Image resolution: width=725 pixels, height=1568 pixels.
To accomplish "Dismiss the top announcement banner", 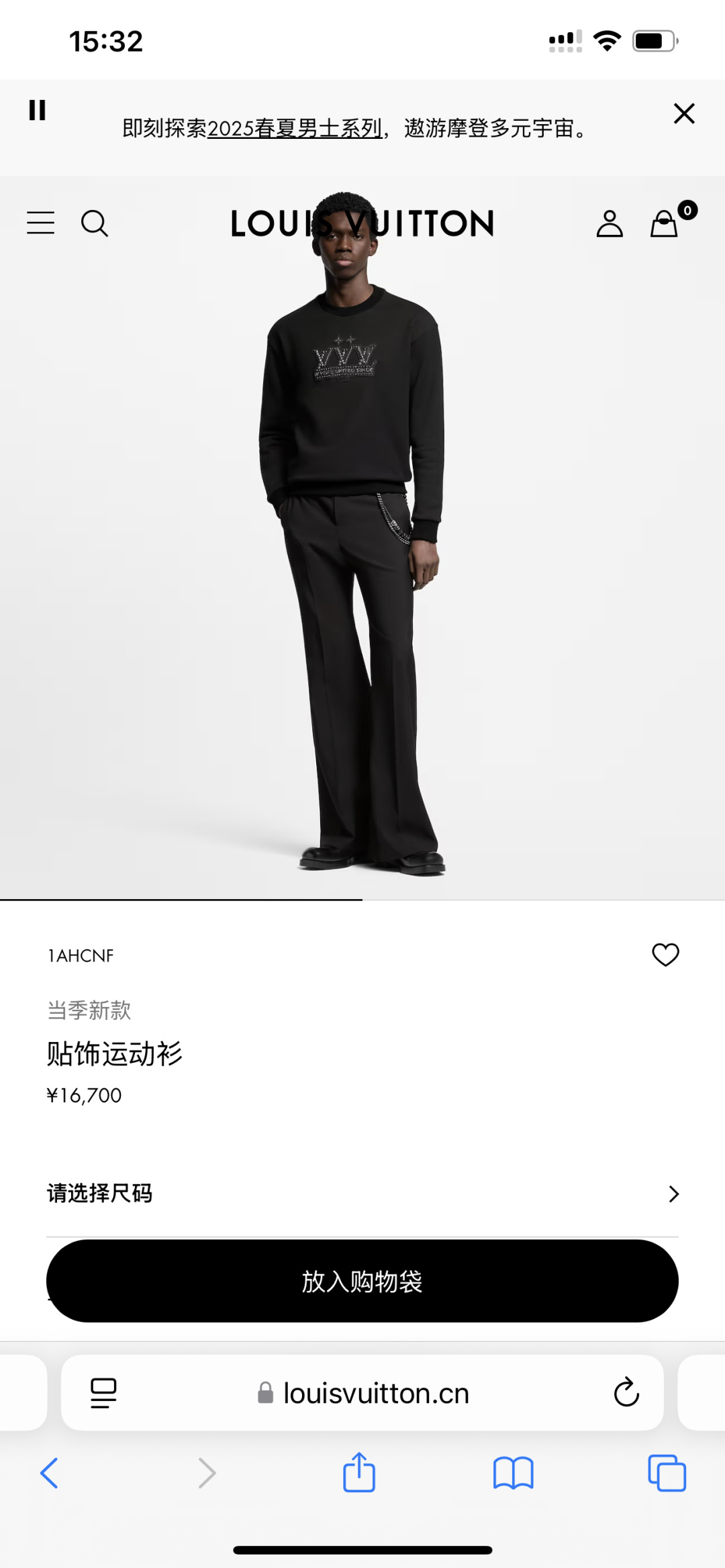I will [683, 113].
